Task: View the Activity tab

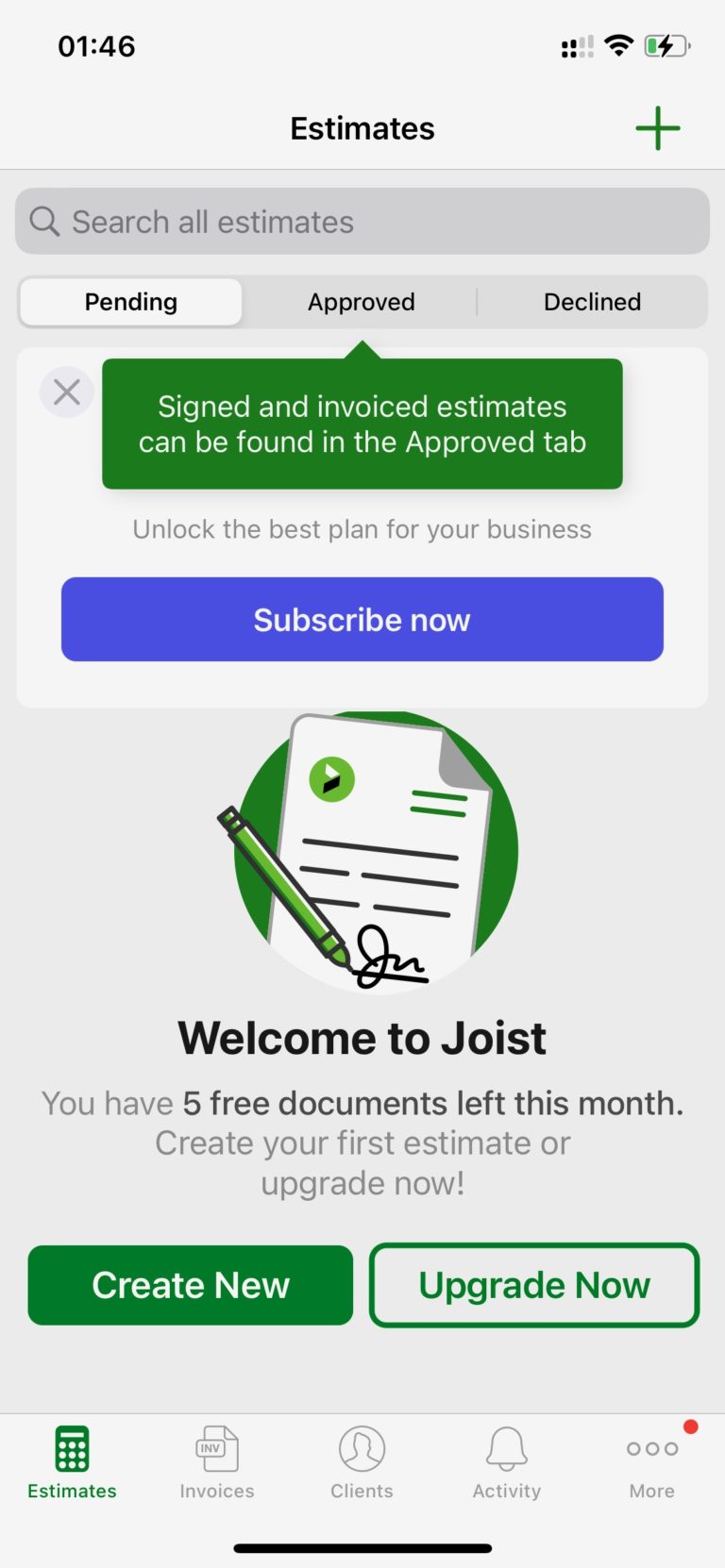Action: point(507,1462)
